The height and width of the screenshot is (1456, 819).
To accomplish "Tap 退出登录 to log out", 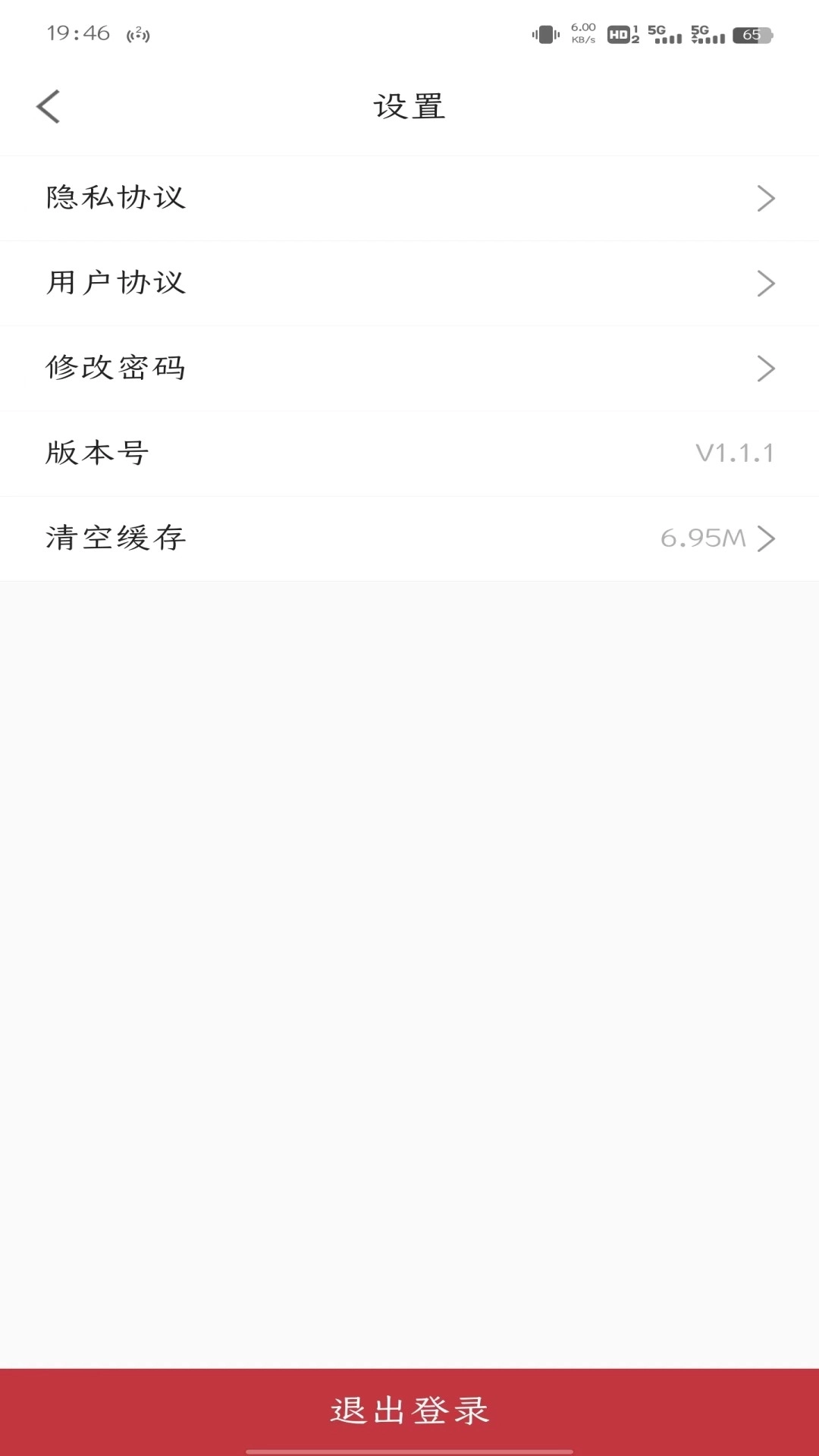I will coord(409,1409).
